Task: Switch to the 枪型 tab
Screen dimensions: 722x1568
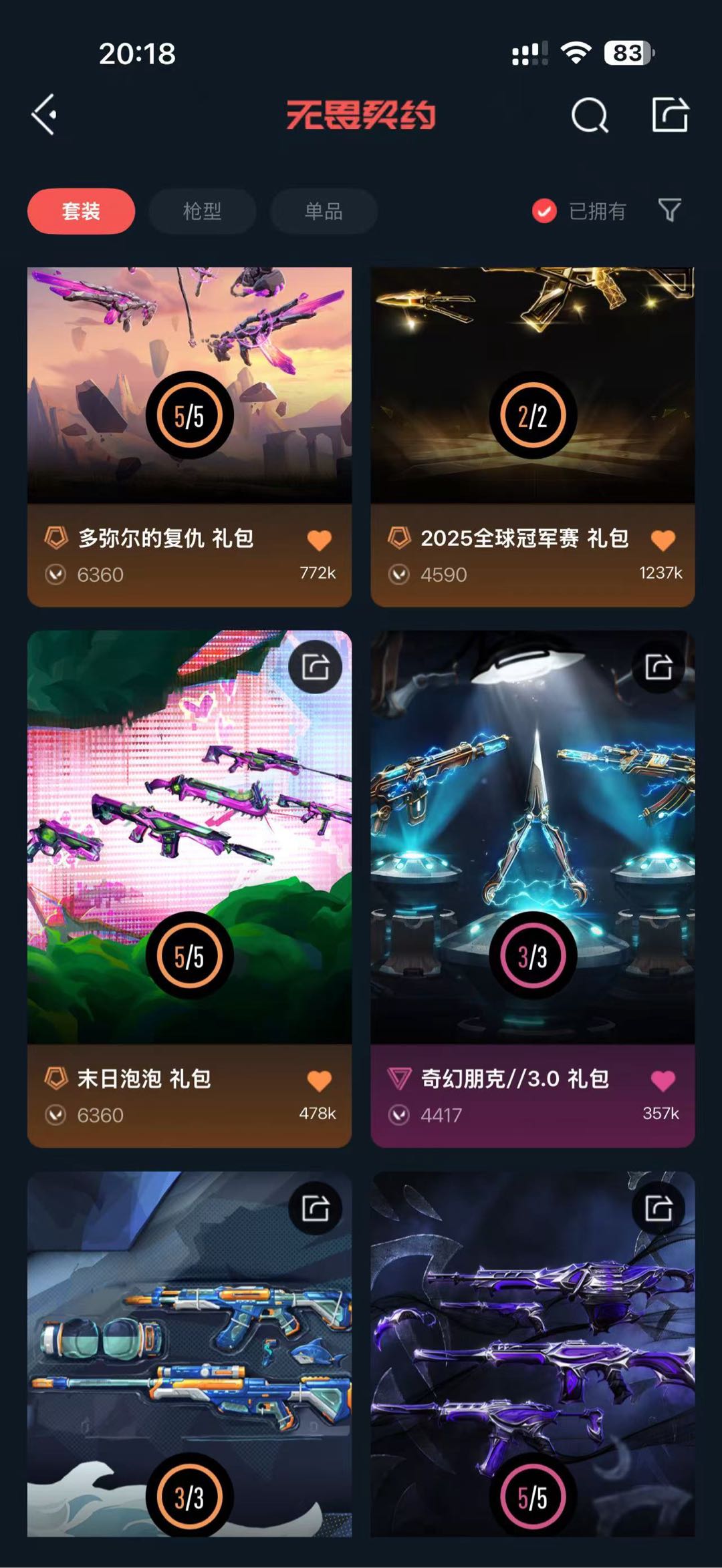Action: pos(202,211)
